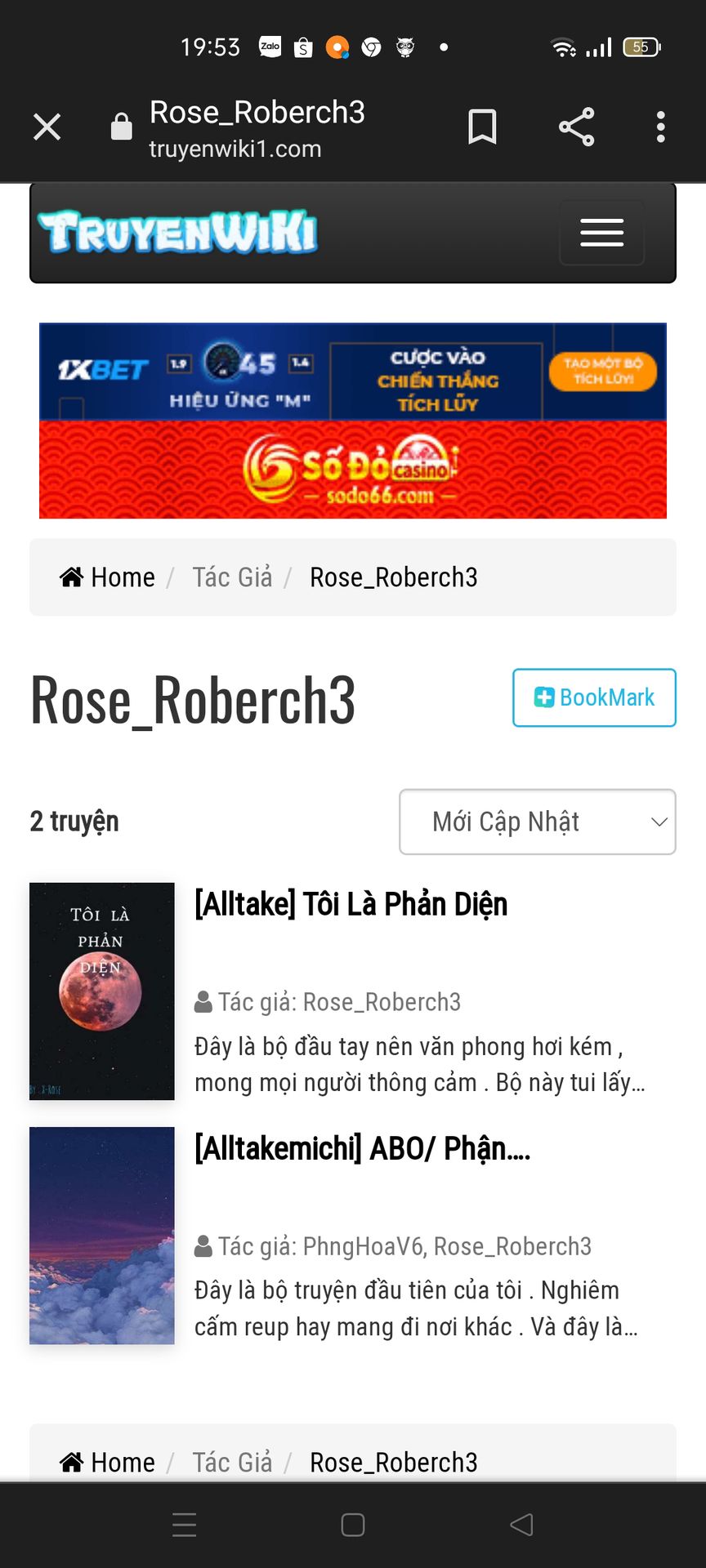
Task: Share this page via the share icon
Action: click(x=576, y=127)
